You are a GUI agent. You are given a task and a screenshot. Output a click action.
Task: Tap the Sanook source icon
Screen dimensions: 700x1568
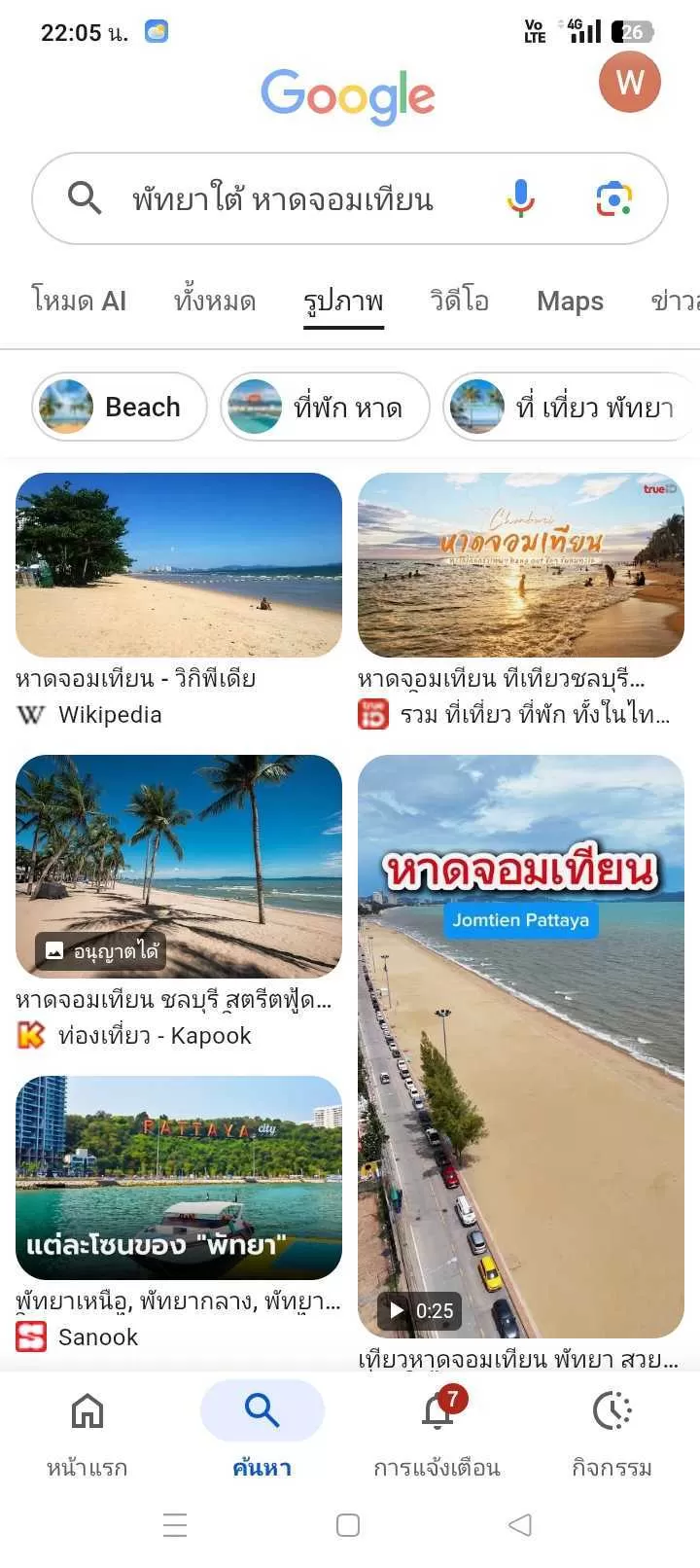[x=30, y=1336]
